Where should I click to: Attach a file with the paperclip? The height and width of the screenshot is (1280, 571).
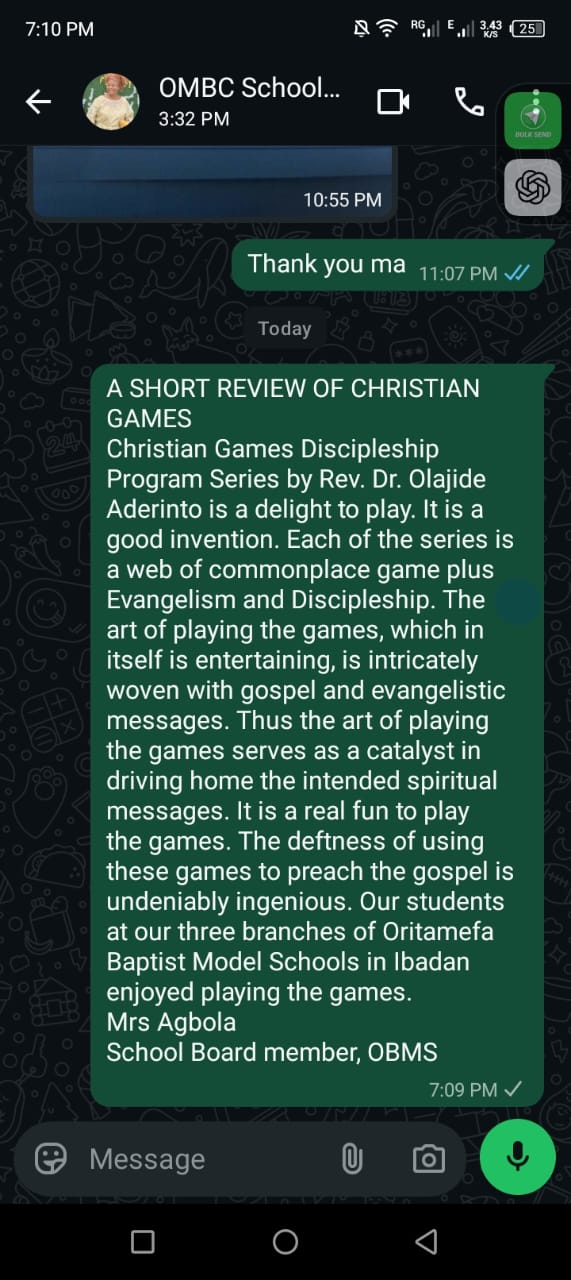tap(352, 1159)
